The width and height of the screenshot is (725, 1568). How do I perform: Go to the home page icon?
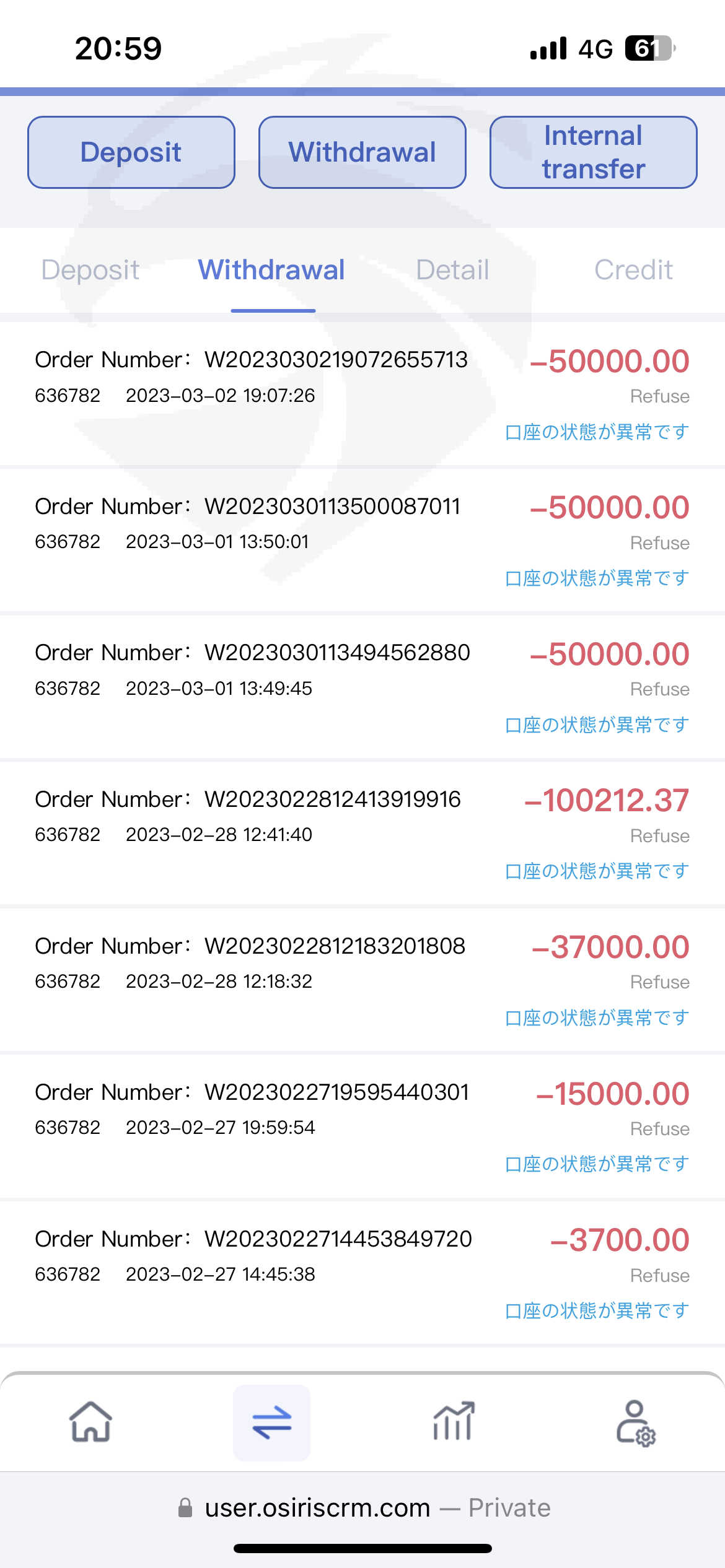90,1422
